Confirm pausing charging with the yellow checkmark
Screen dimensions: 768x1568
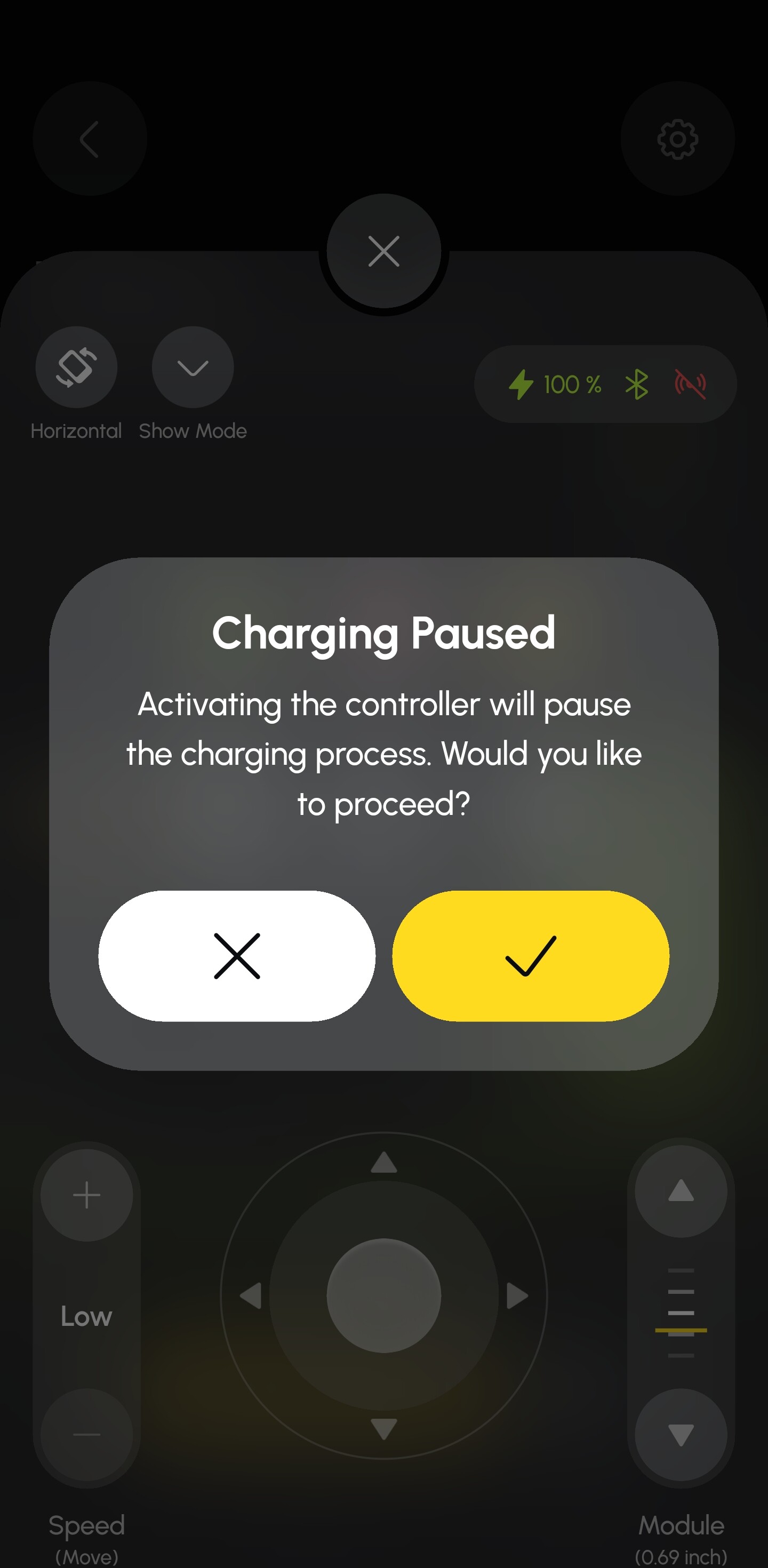click(x=530, y=956)
